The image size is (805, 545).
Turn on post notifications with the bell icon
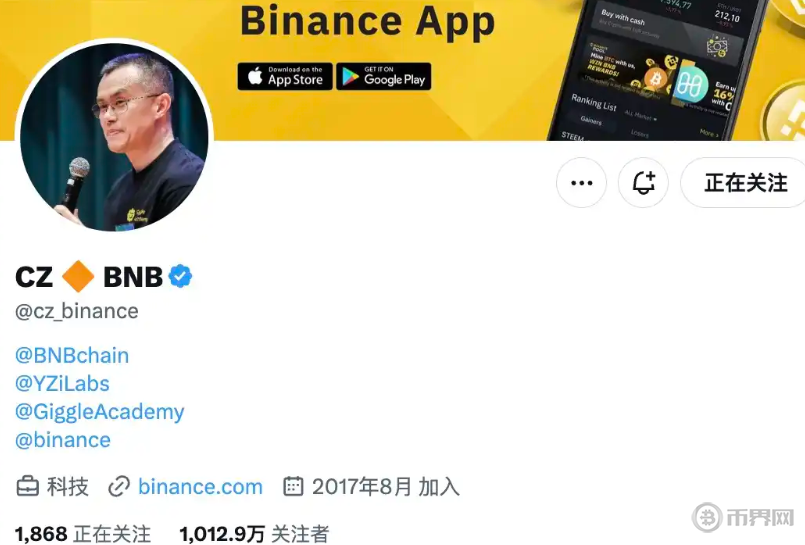click(x=643, y=183)
